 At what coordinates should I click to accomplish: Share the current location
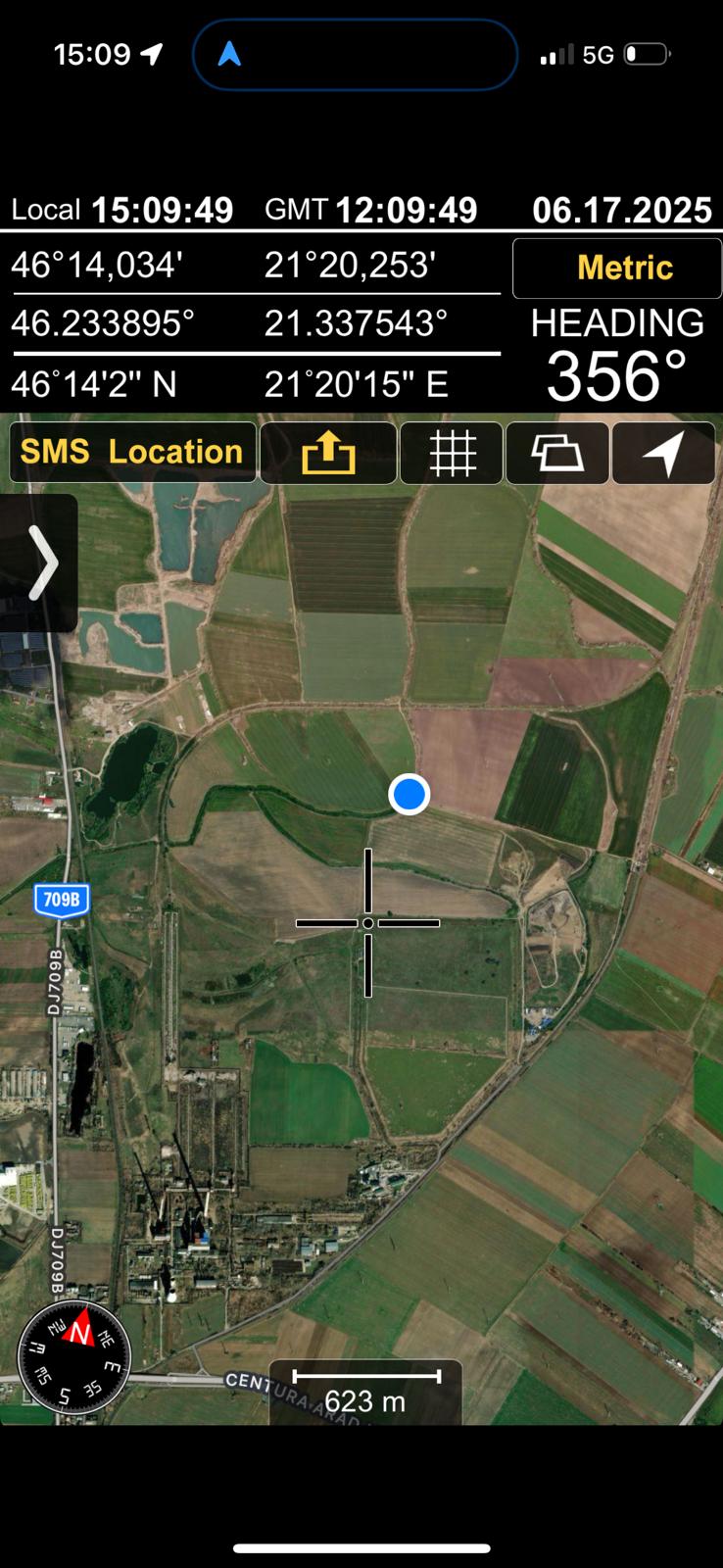328,453
